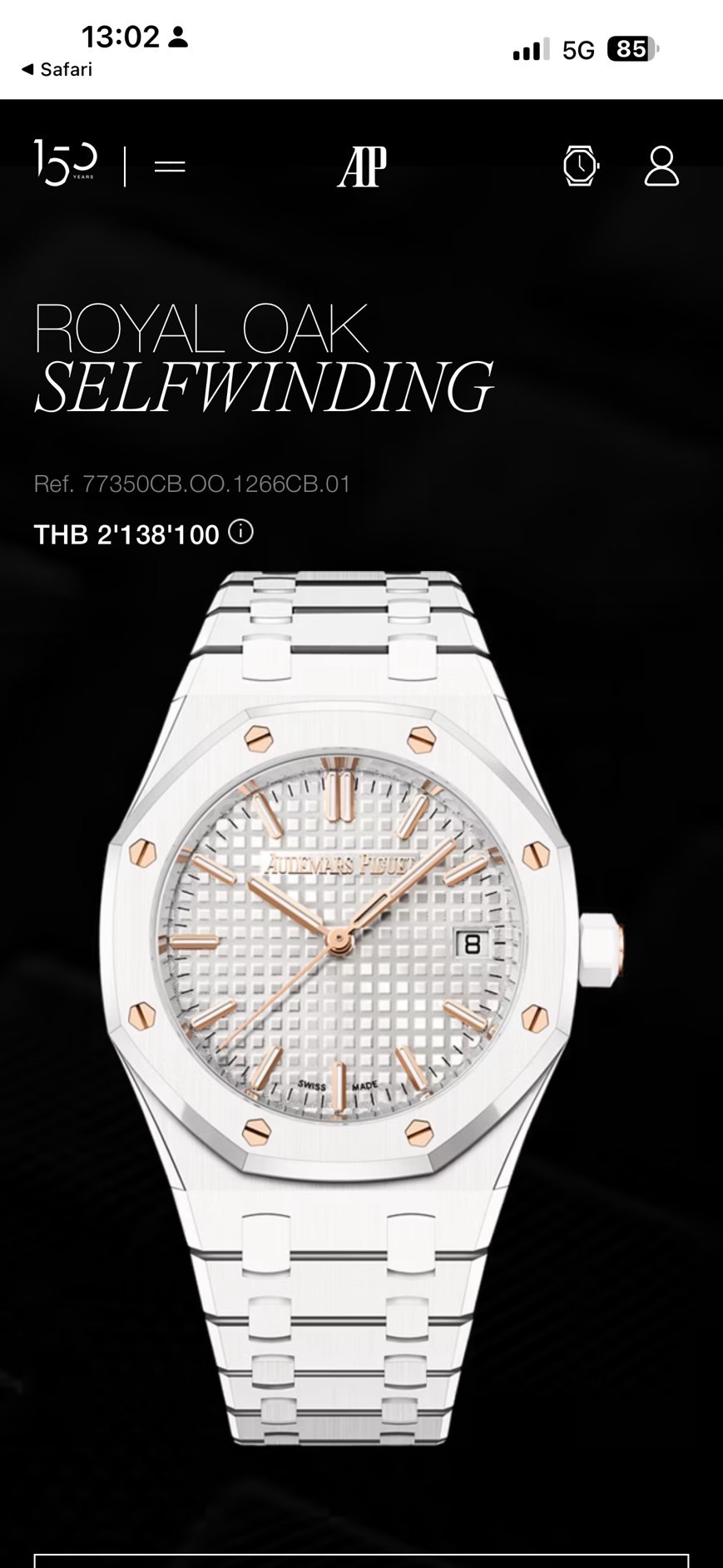
Task: Go to the AP logo home page
Action: point(362,166)
